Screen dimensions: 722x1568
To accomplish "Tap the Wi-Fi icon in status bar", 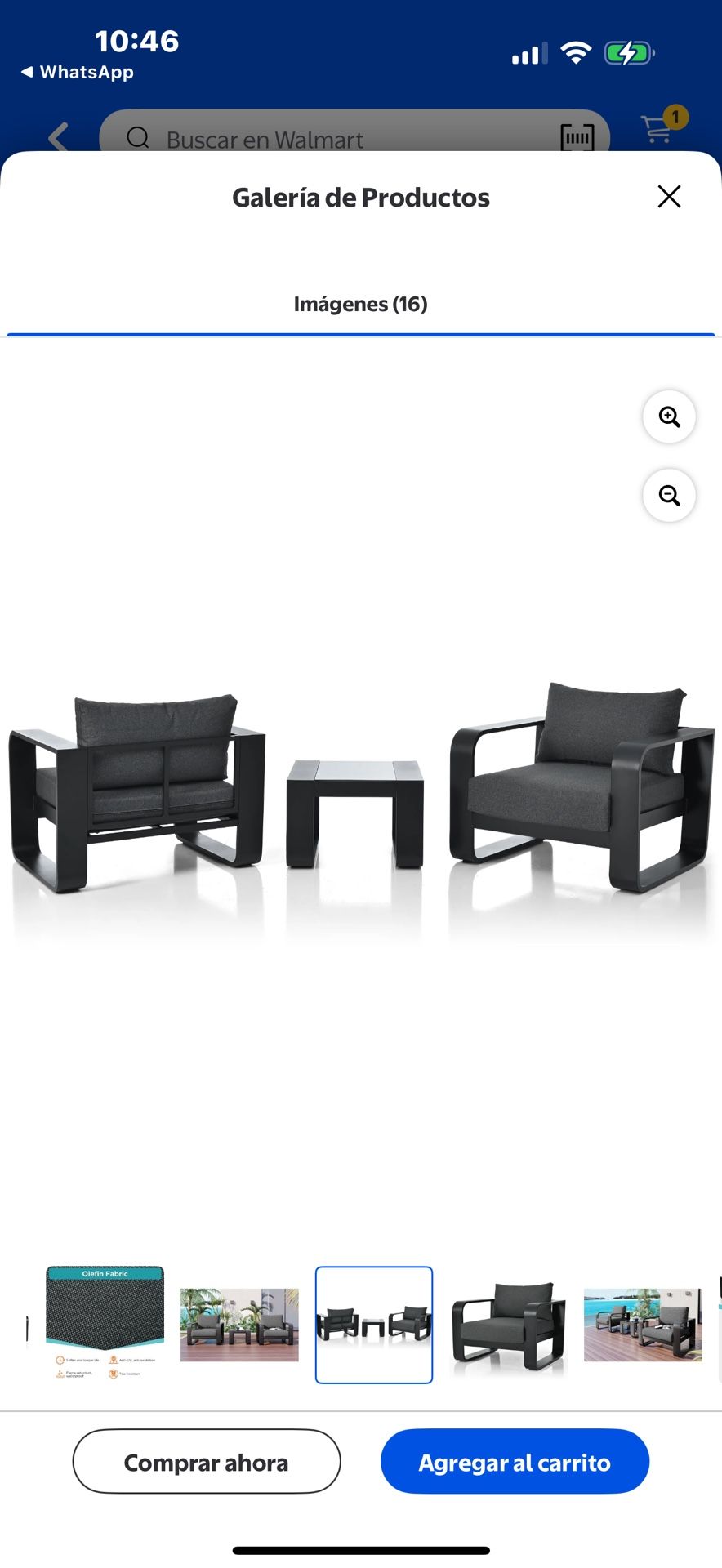I will coord(577,51).
